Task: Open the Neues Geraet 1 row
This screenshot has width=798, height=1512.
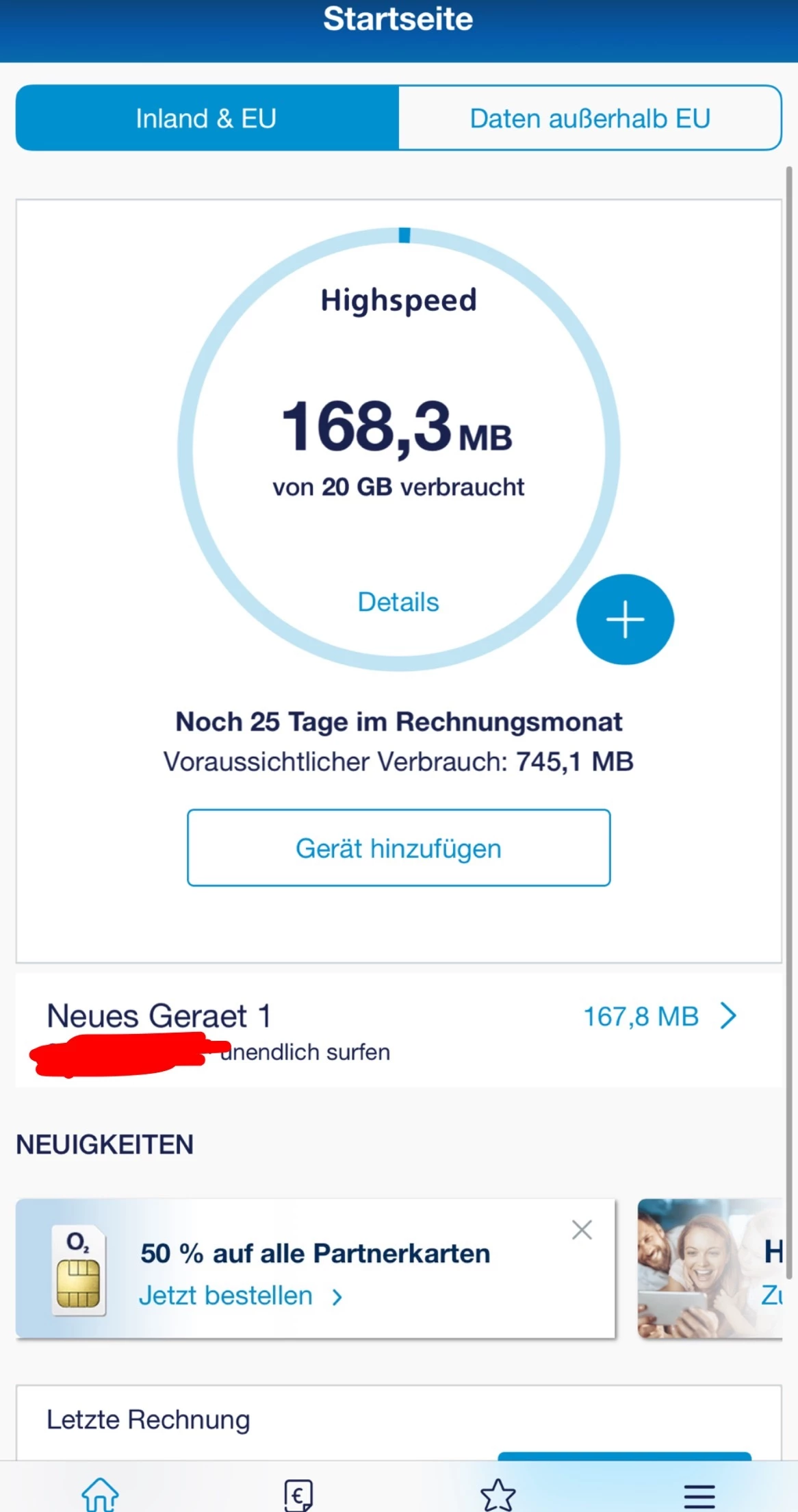Action: (x=398, y=1031)
